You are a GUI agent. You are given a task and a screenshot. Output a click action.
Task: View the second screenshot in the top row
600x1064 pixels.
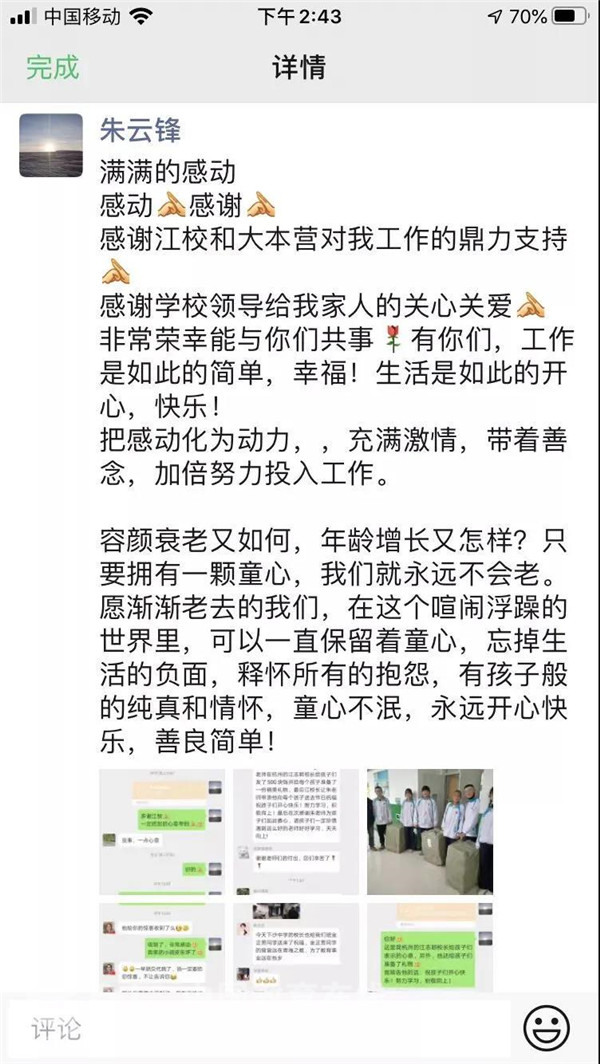tap(296, 832)
